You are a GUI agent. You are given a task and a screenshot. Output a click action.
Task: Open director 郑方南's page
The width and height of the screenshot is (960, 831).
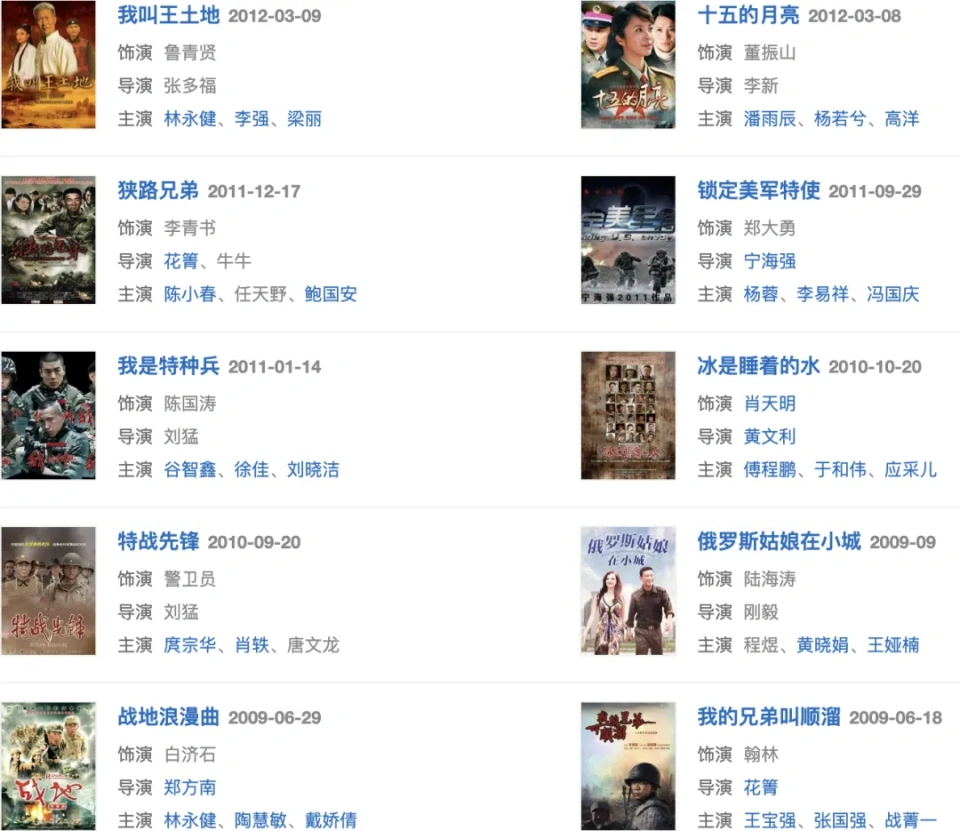190,787
